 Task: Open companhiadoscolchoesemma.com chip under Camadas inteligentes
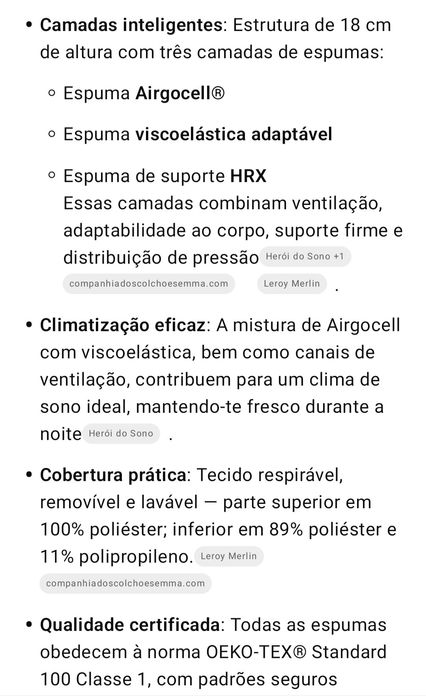(149, 284)
